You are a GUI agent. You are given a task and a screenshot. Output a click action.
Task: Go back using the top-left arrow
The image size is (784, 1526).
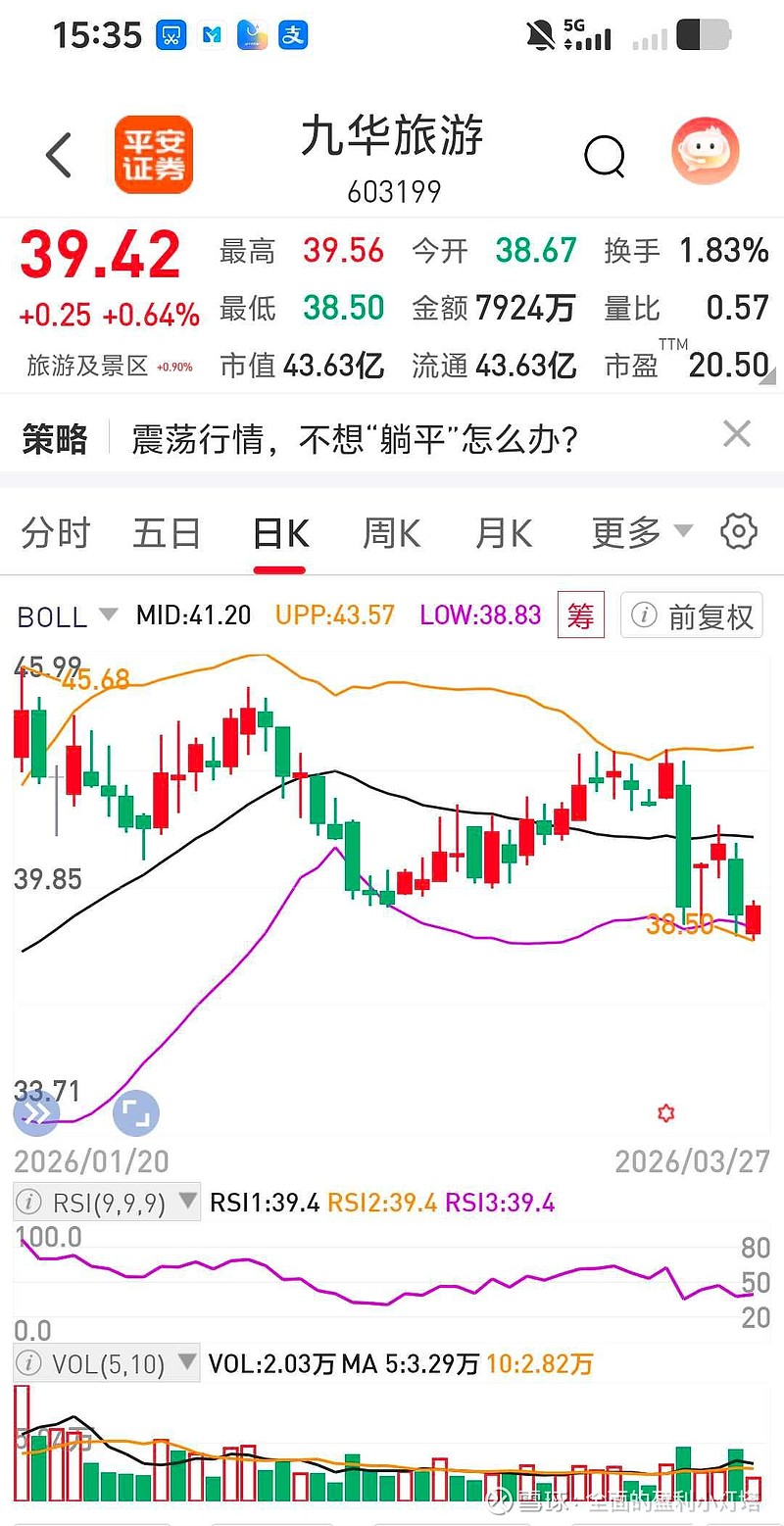pos(59,155)
